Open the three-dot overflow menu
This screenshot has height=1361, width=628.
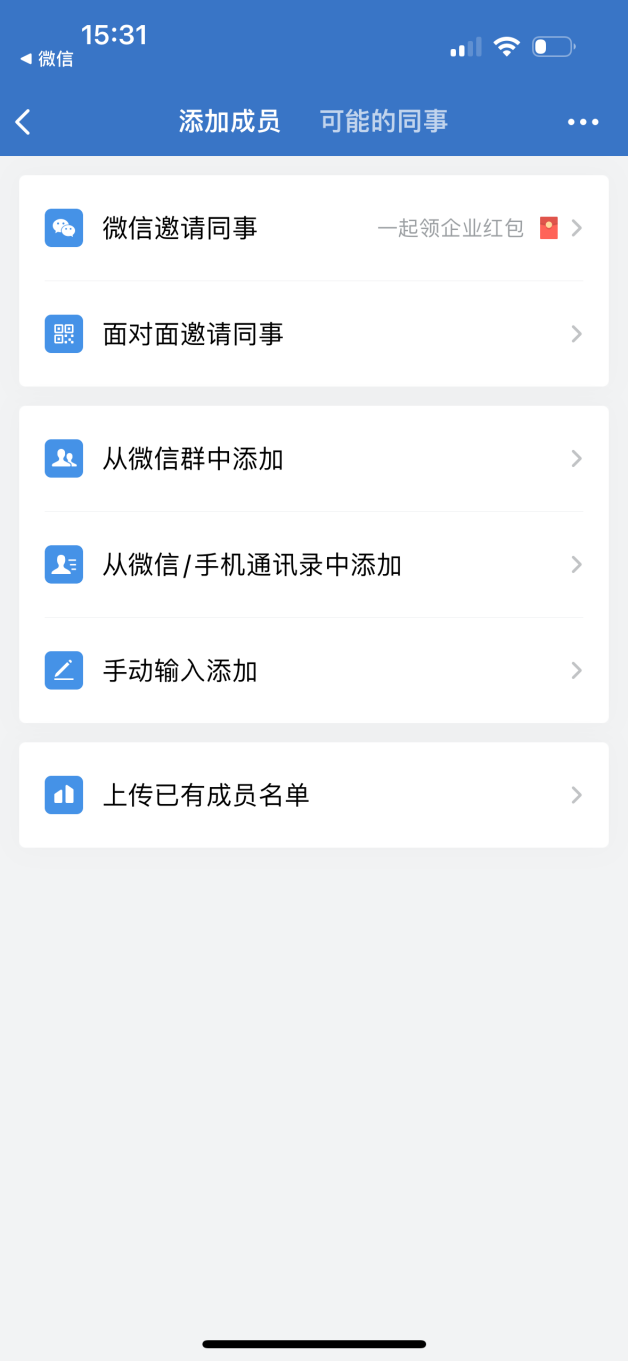coord(583,122)
